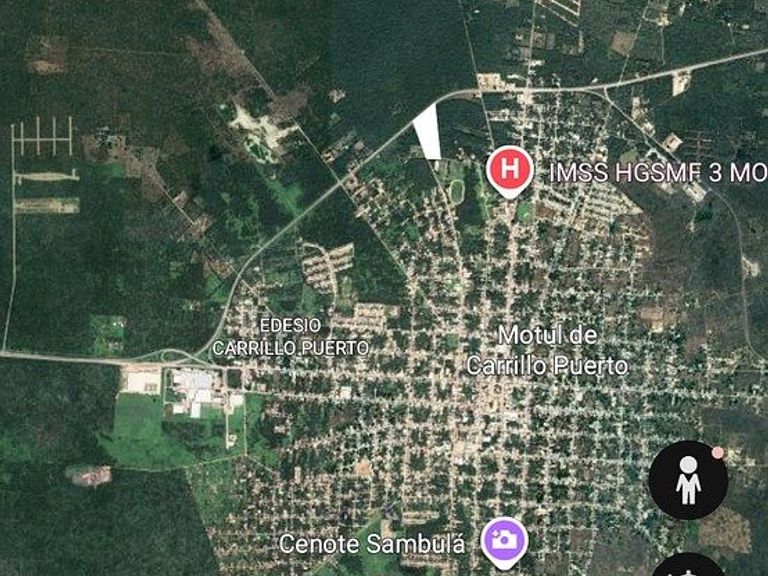
Task: Select the Cenote Sambulá photo spot pin
Action: coord(504,543)
